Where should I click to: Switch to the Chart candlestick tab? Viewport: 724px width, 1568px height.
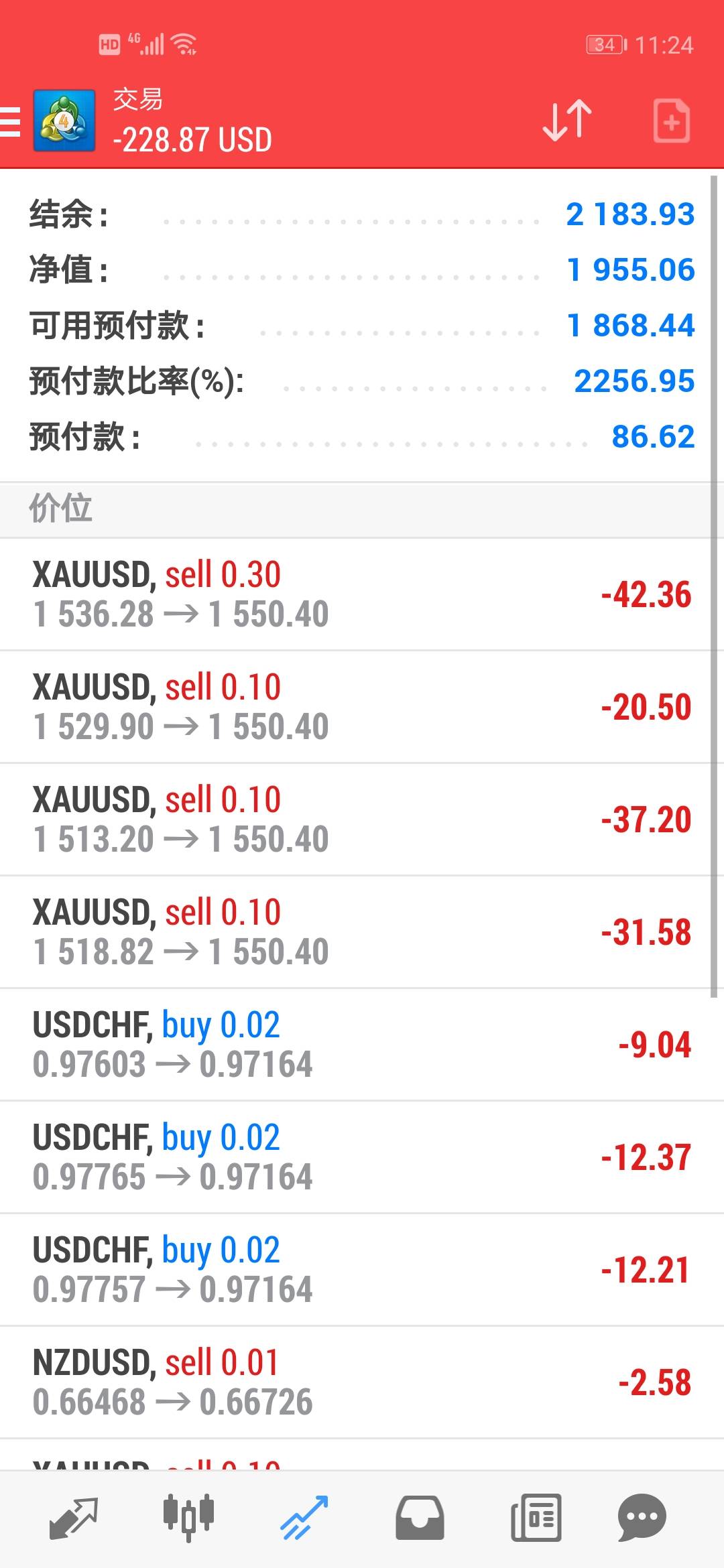(188, 1518)
